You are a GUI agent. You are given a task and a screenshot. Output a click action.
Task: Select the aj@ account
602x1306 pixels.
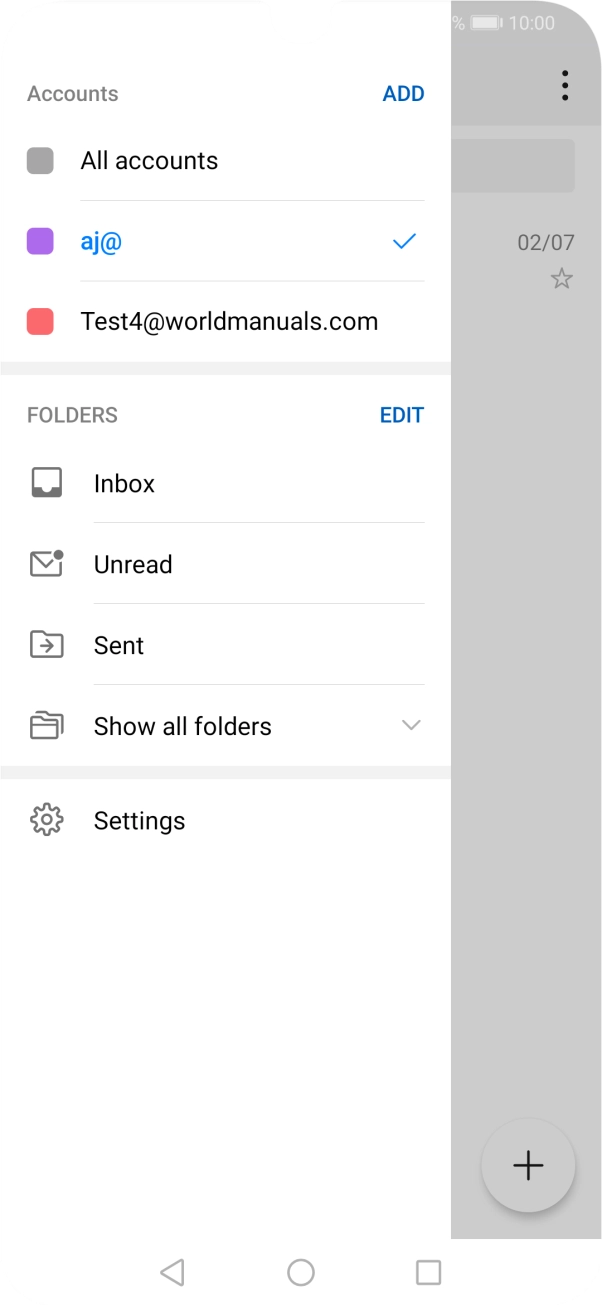(101, 242)
